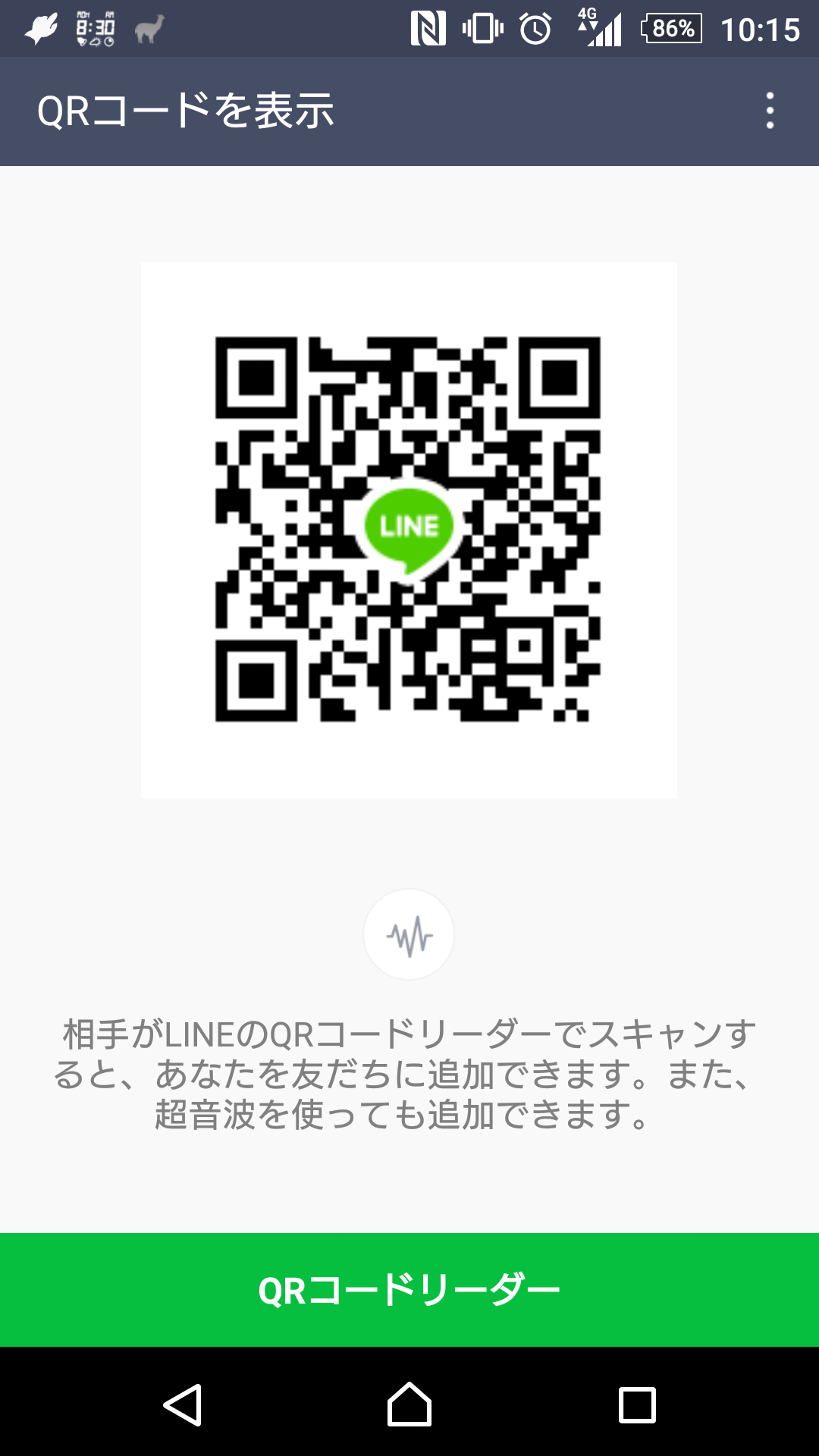Open the three-dot overflow menu

click(x=770, y=111)
